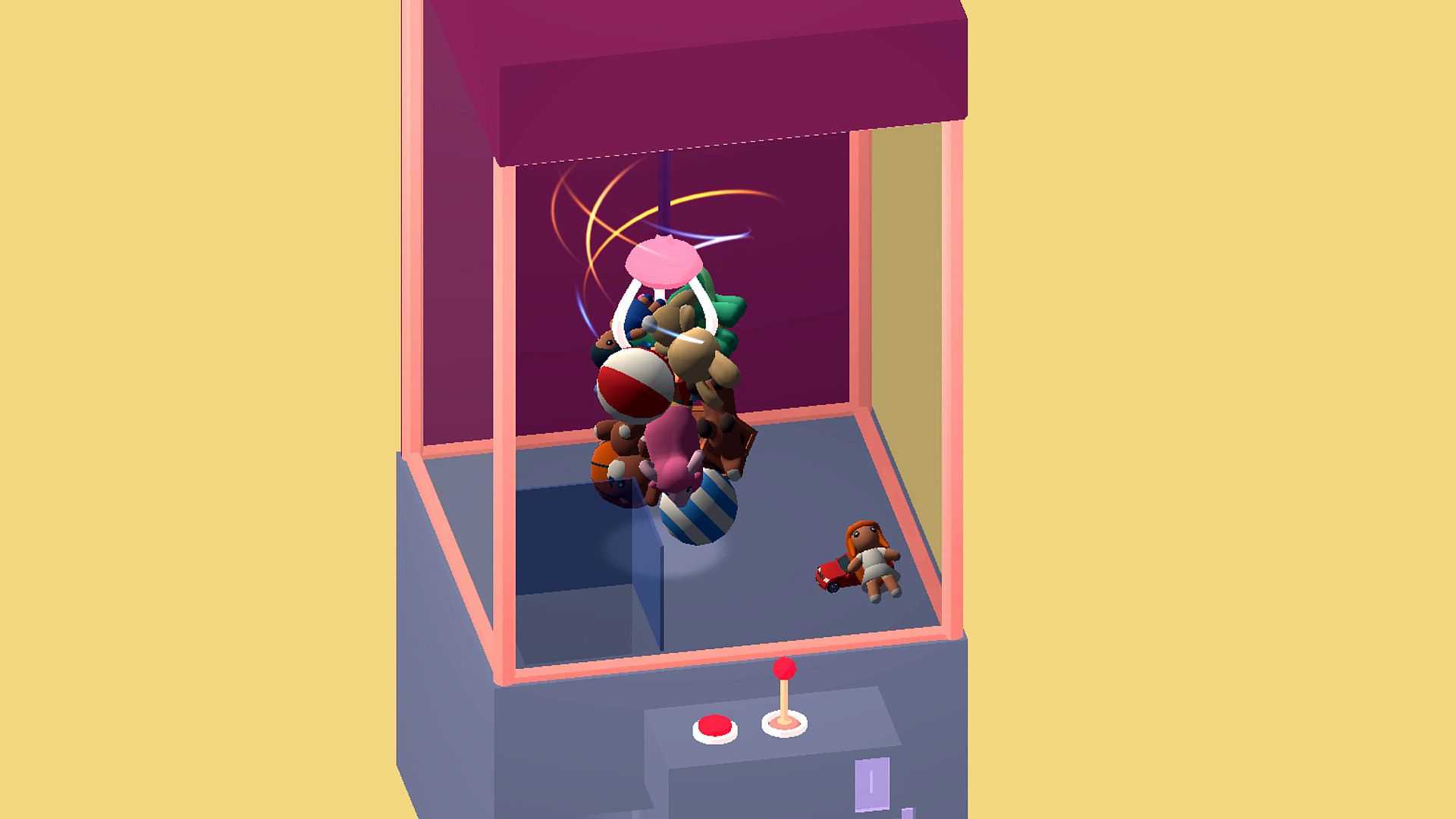Tap the red button on the claw machine
1456x819 pixels.
pyautogui.click(x=714, y=727)
